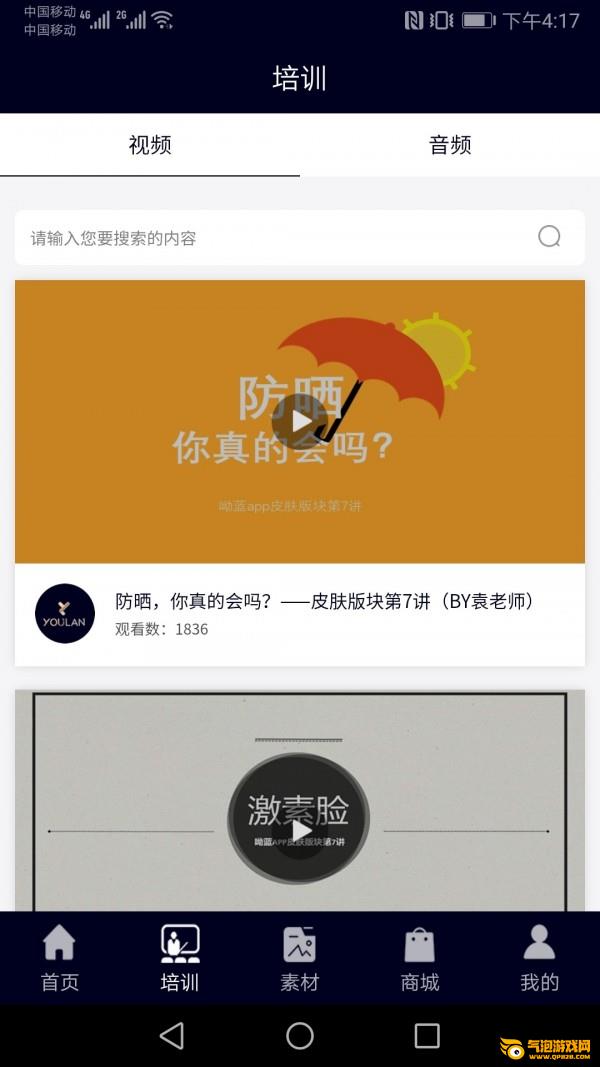Open the 素材 tab

coord(299,958)
